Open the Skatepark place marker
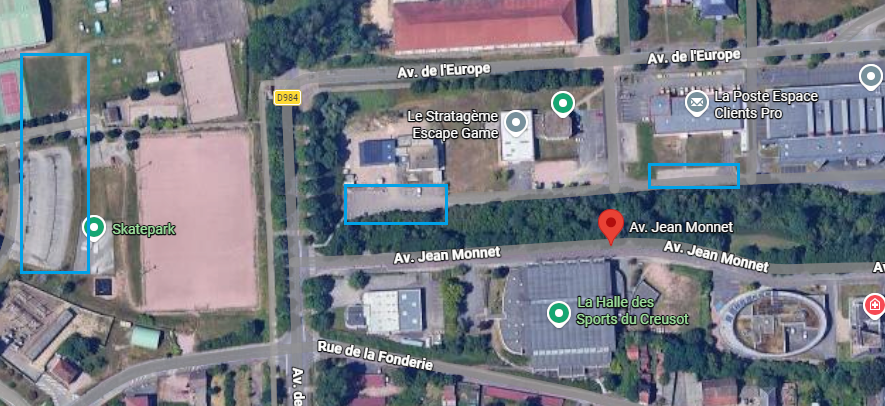Screen dimensions: 885x406 (x=94, y=228)
